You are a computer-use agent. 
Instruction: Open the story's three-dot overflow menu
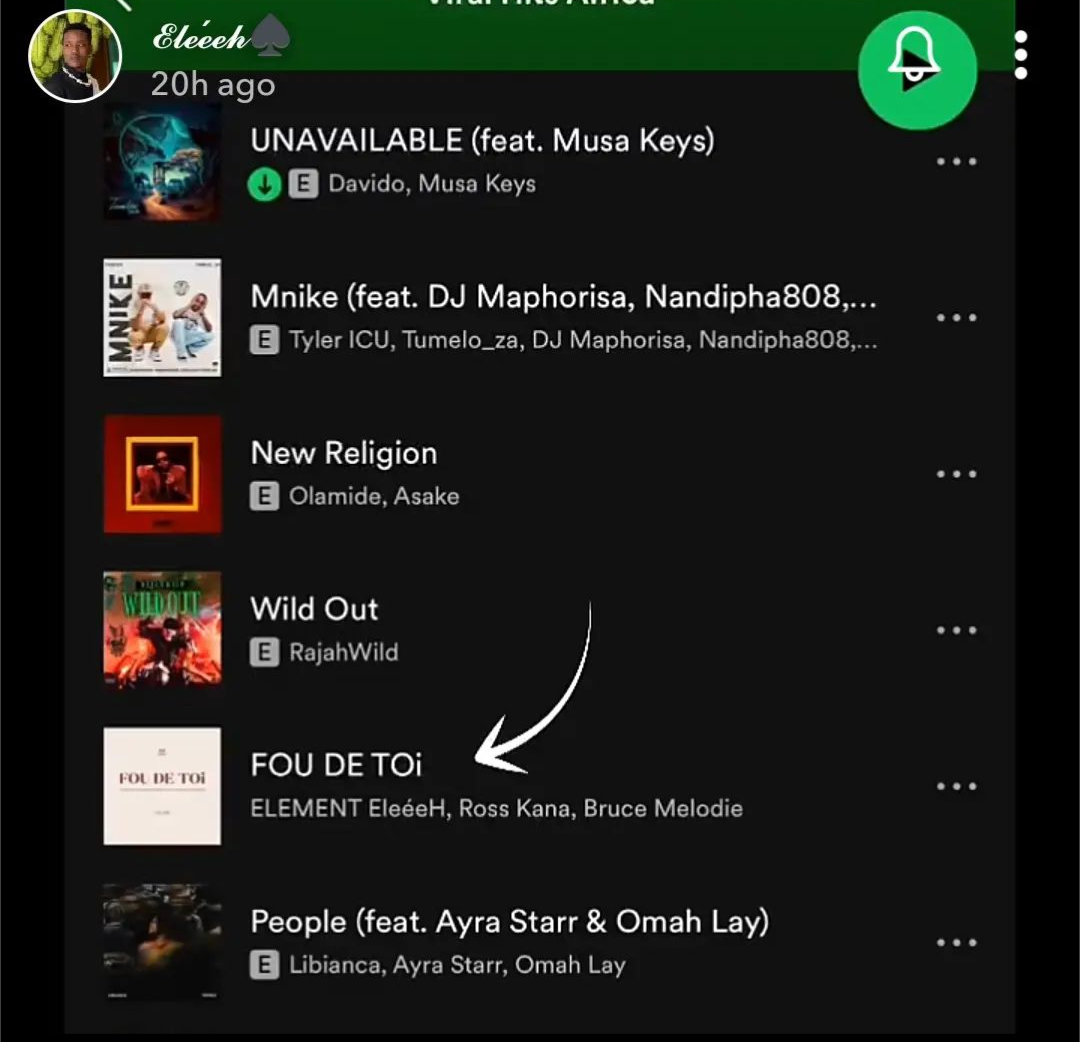click(1020, 56)
